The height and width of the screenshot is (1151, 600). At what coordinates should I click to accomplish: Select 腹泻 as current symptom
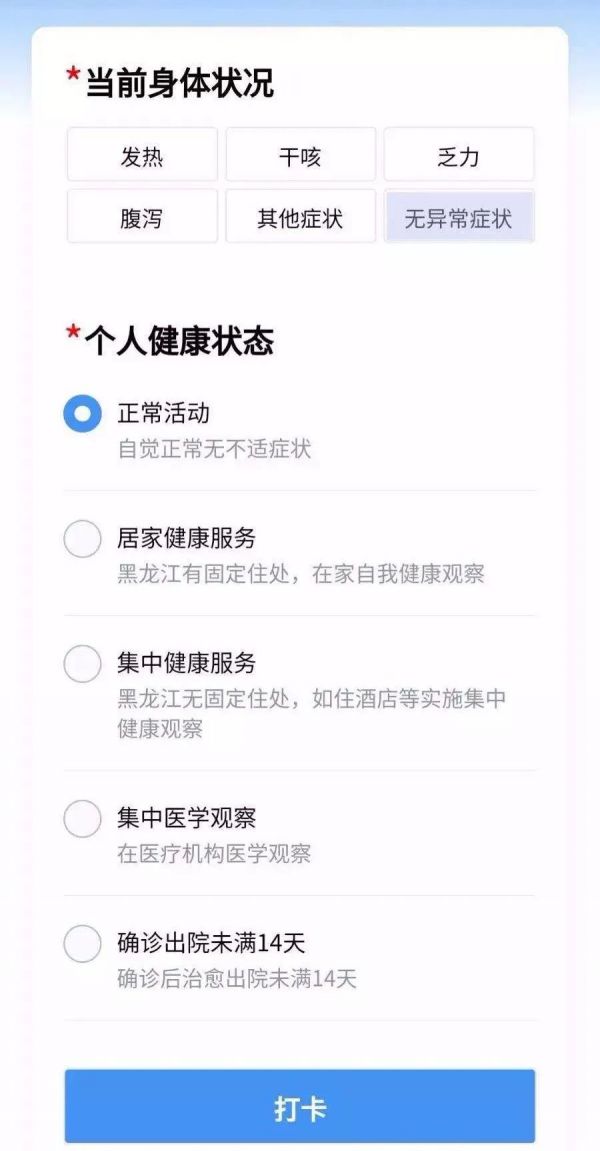(x=142, y=217)
